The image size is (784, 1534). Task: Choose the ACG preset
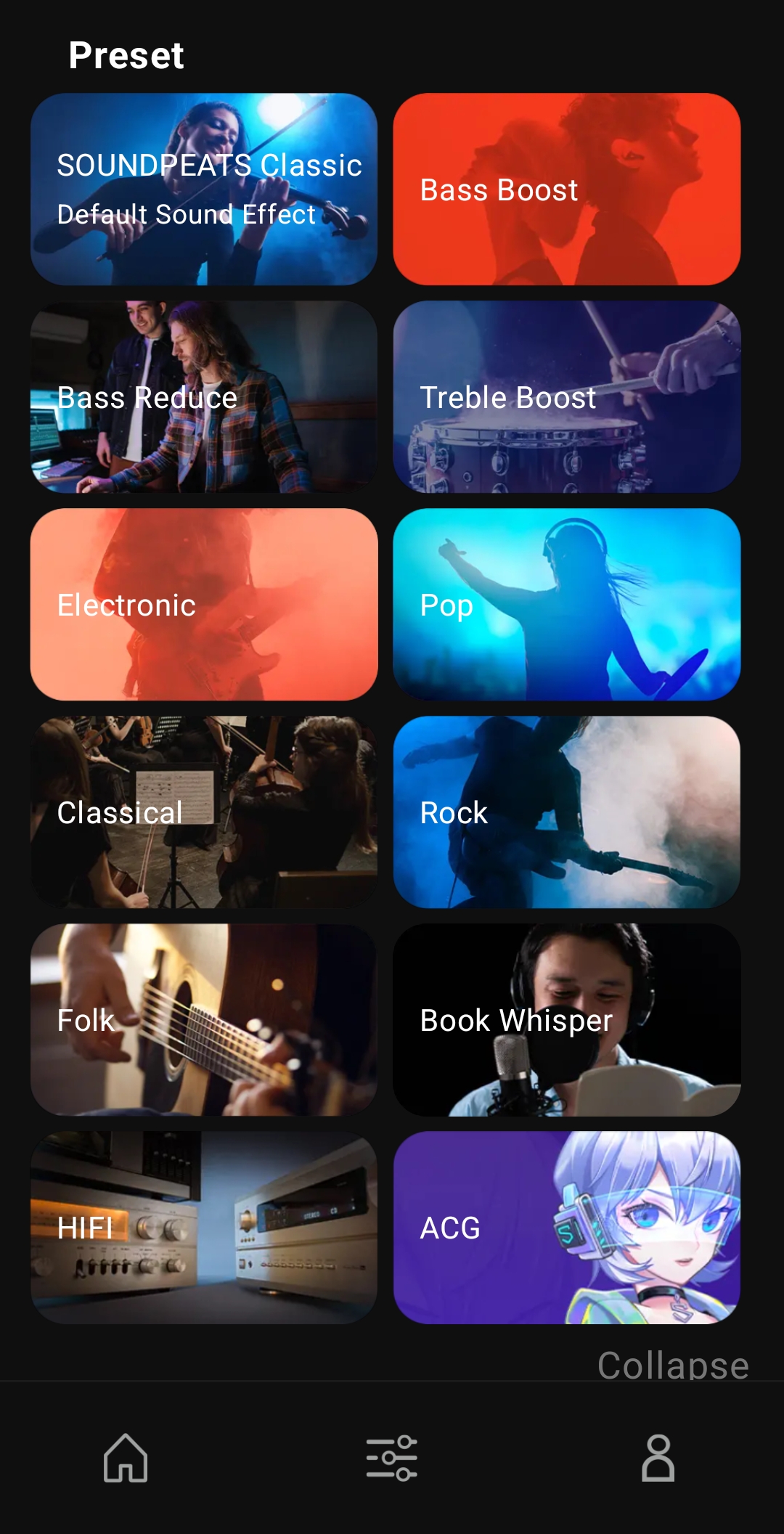point(566,1227)
